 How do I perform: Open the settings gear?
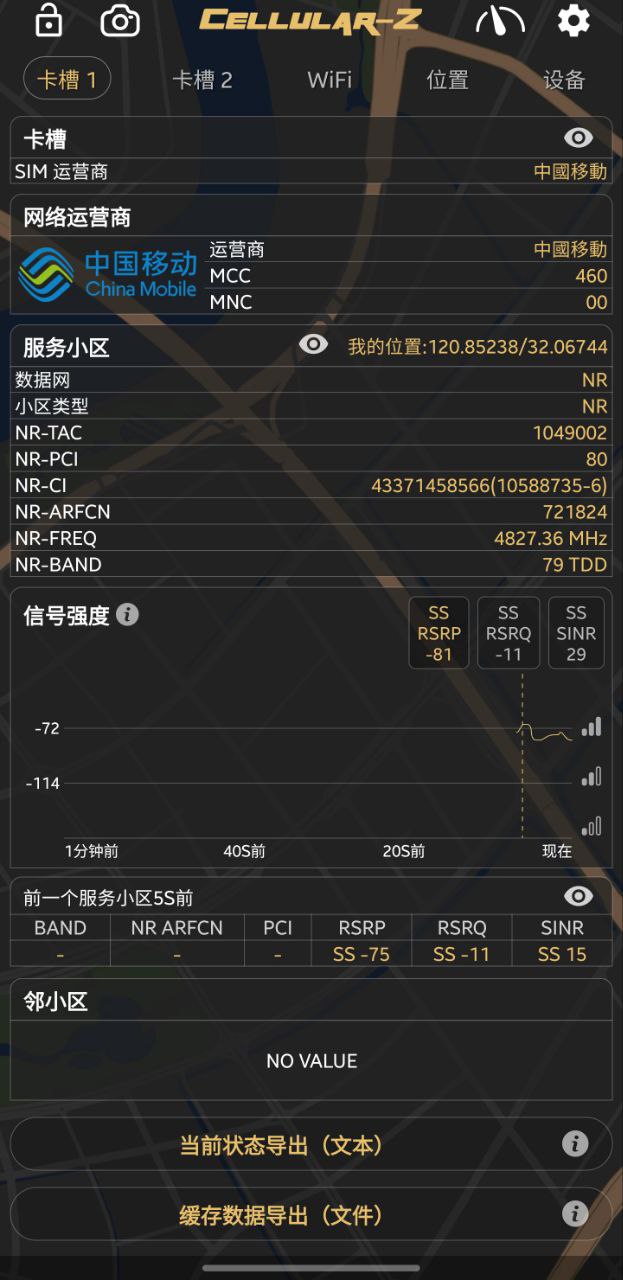coord(573,21)
